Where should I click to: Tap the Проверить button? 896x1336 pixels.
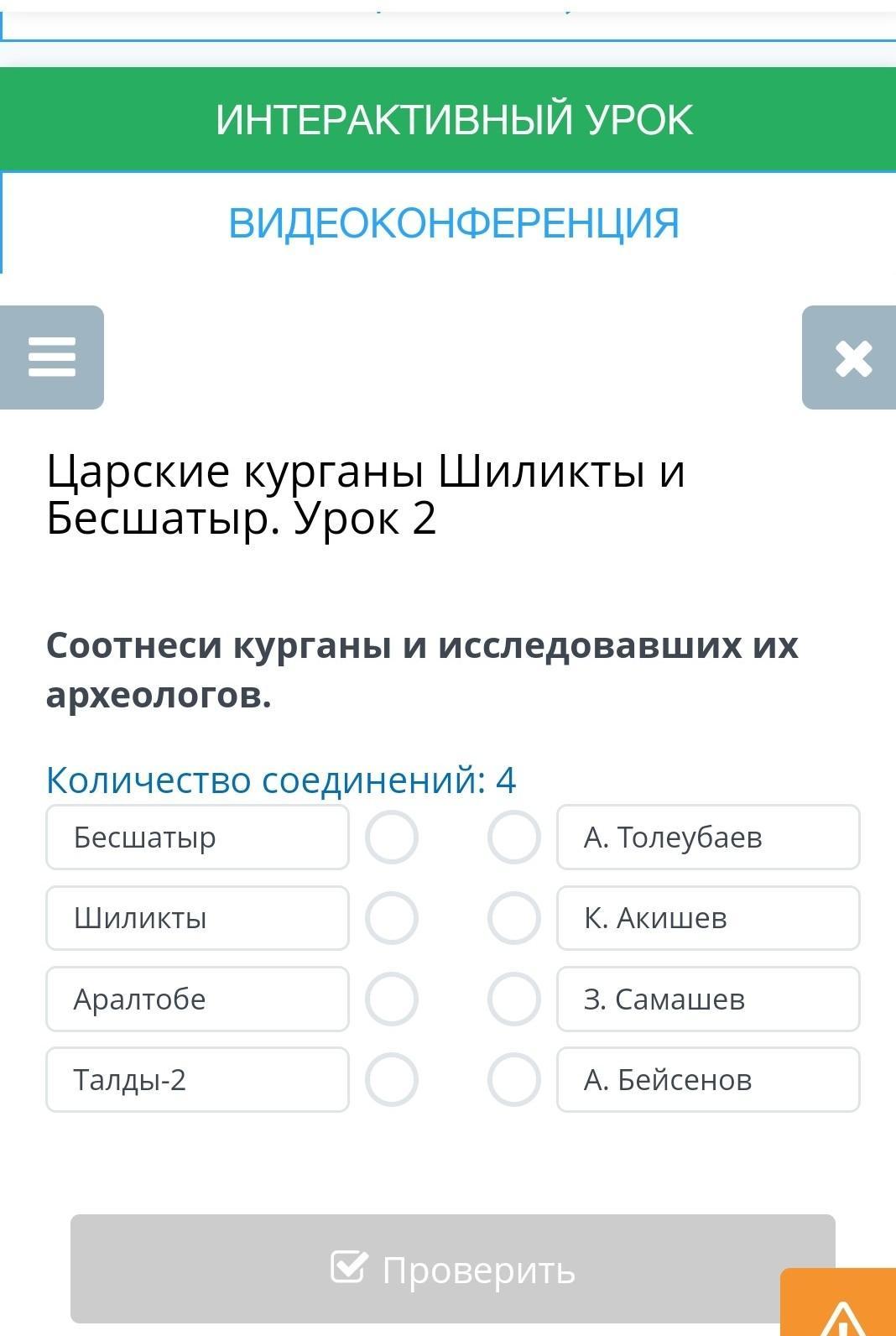pyautogui.click(x=453, y=1269)
